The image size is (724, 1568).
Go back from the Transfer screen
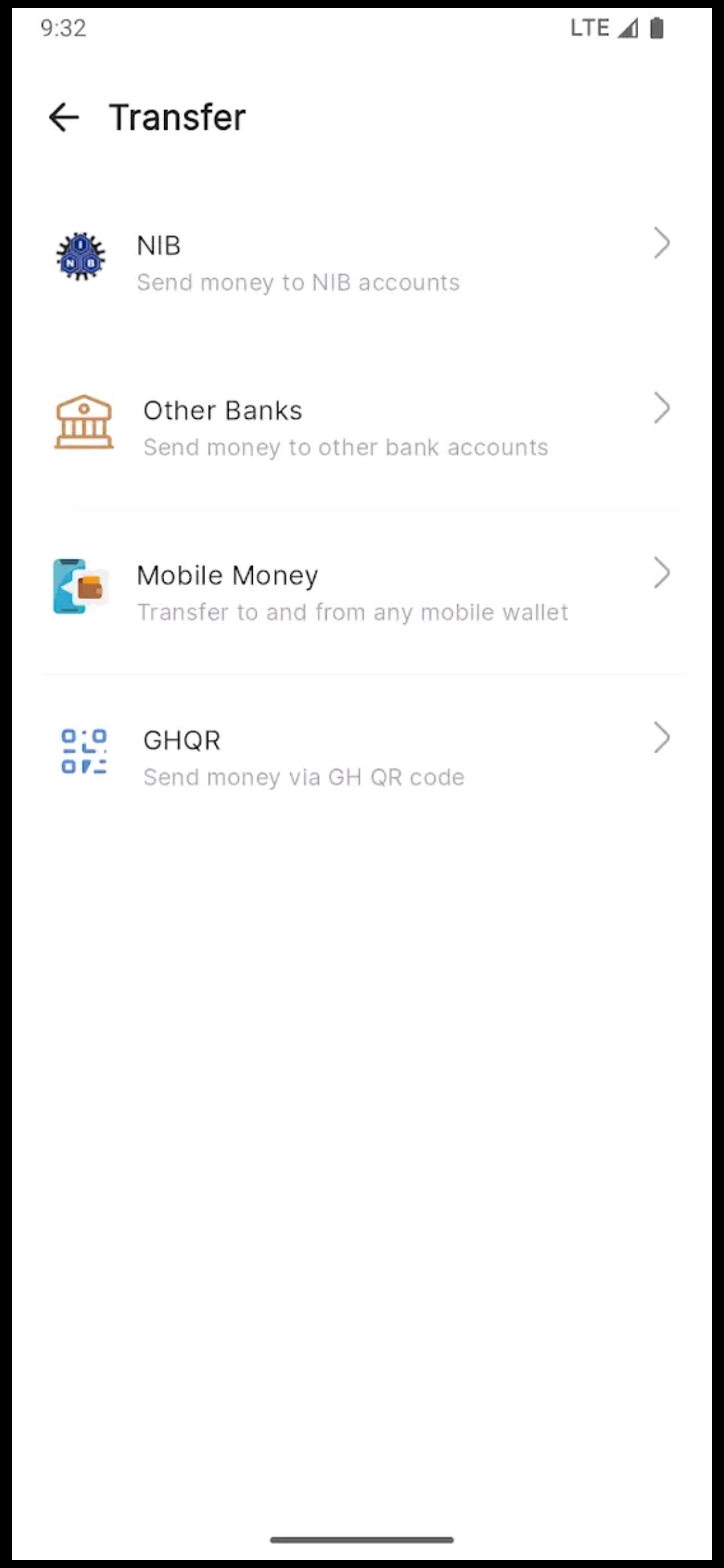(64, 118)
